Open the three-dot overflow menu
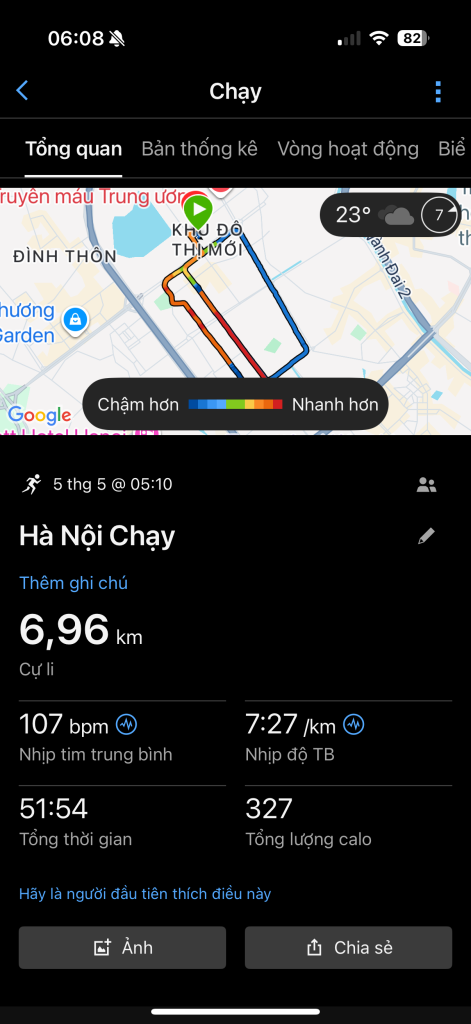The height and width of the screenshot is (1024, 471). (x=438, y=92)
